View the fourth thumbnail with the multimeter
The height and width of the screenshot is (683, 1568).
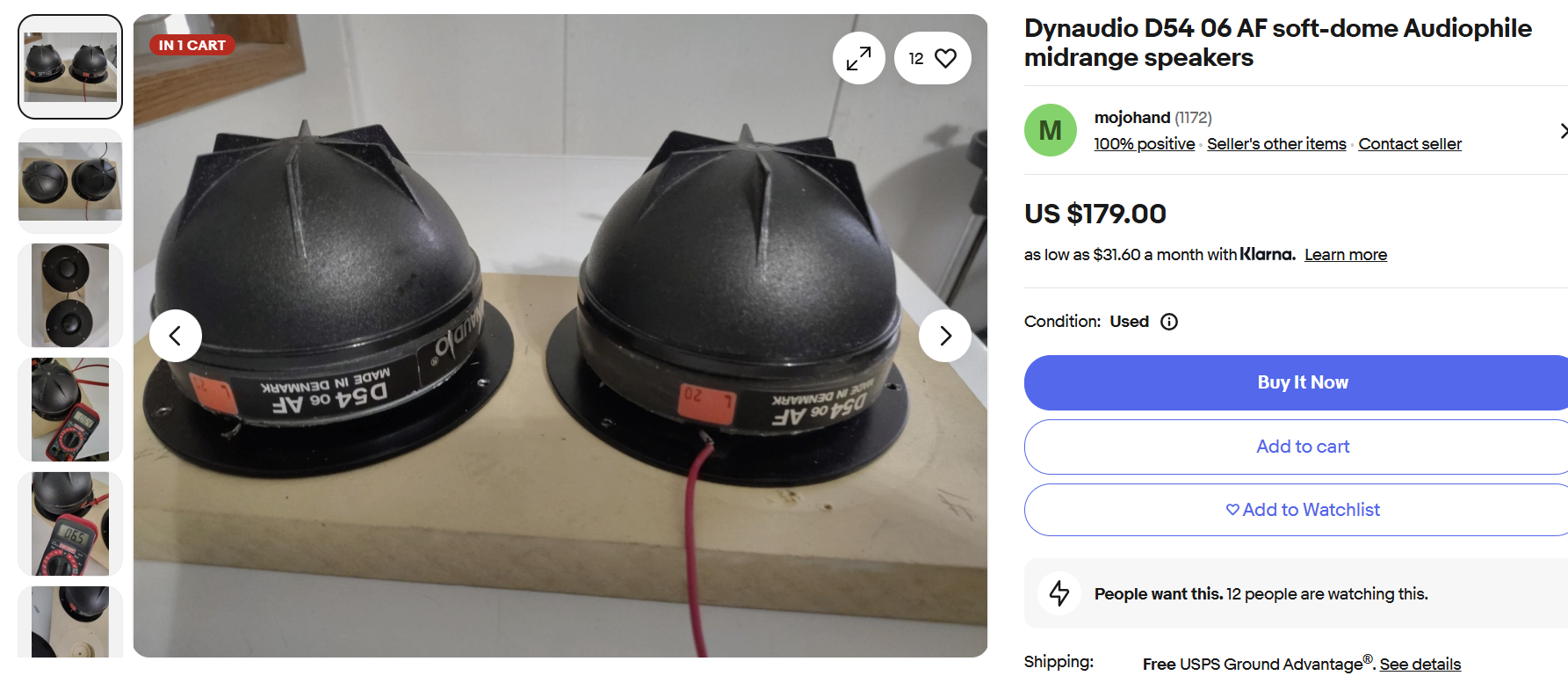70,410
